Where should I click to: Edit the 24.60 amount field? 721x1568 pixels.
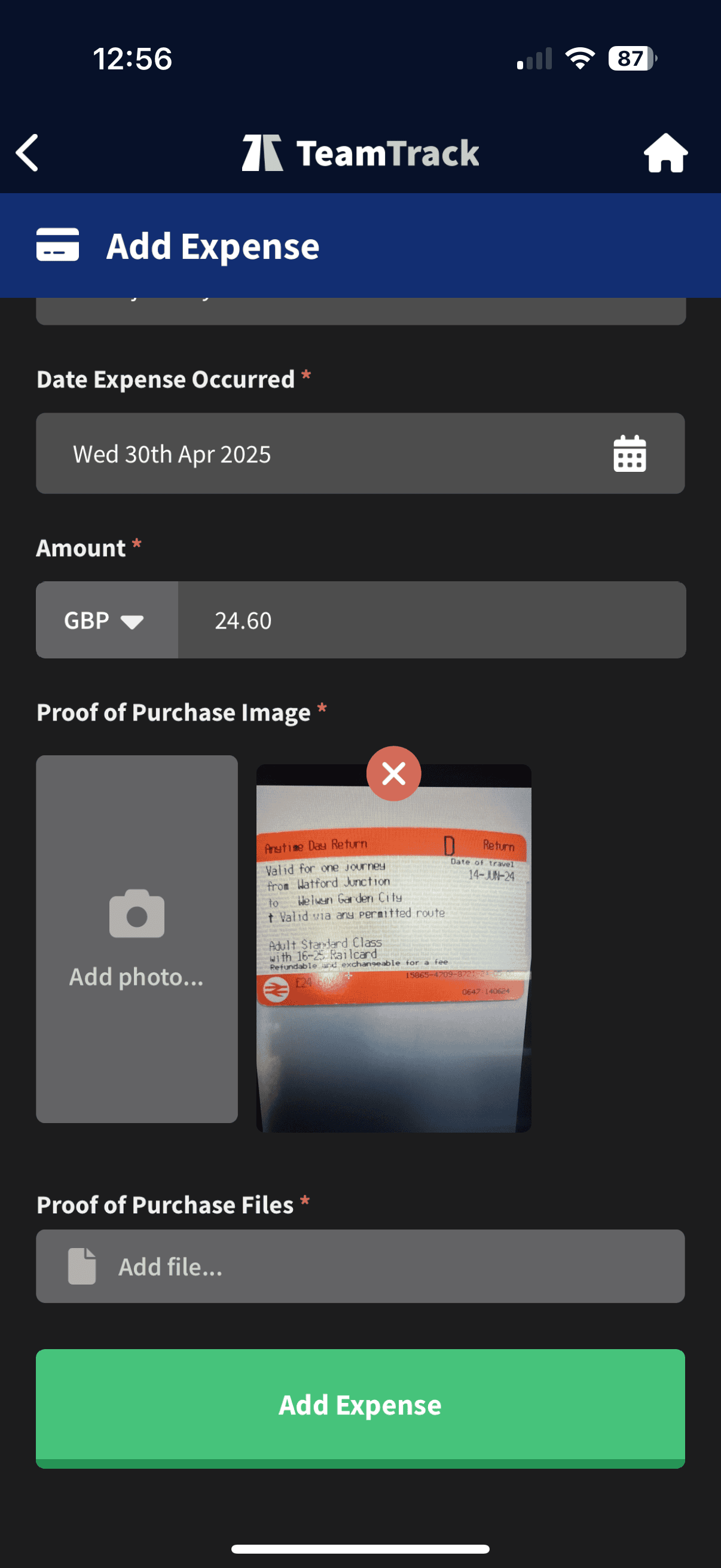point(431,620)
